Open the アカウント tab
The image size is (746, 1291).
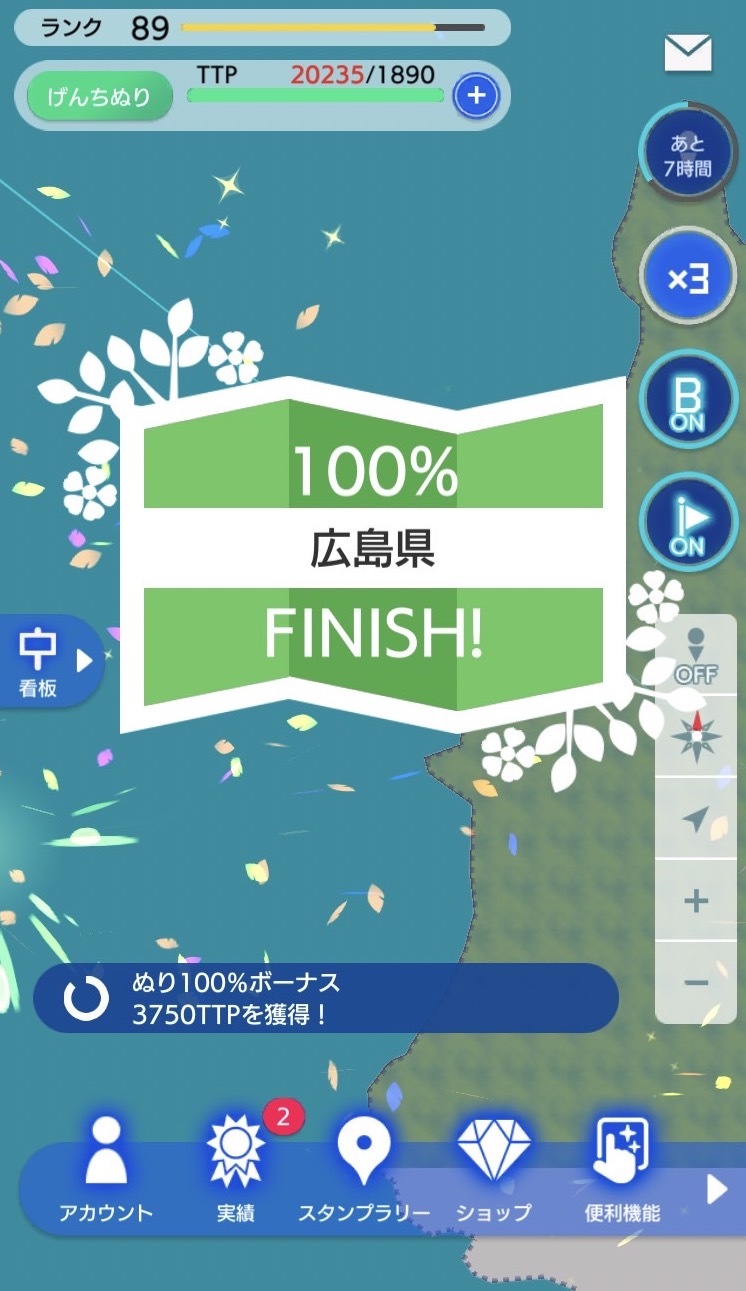[x=106, y=1171]
